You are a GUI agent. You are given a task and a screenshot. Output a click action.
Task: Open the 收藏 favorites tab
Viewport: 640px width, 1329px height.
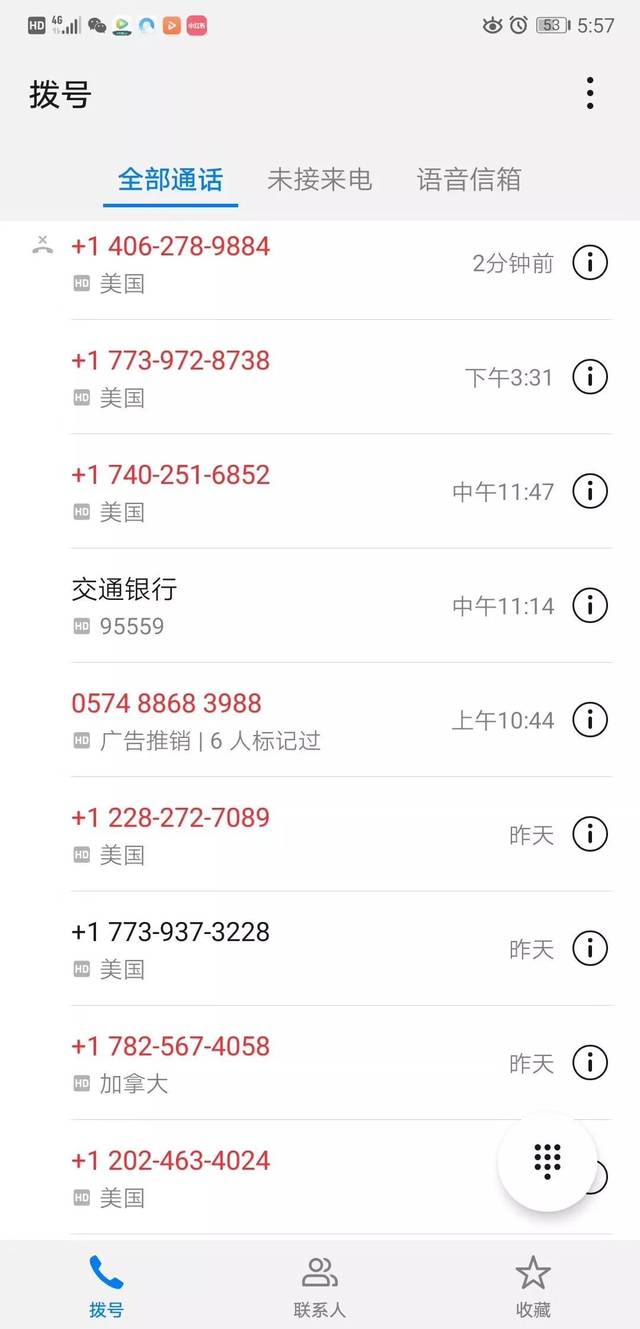pos(533,1287)
